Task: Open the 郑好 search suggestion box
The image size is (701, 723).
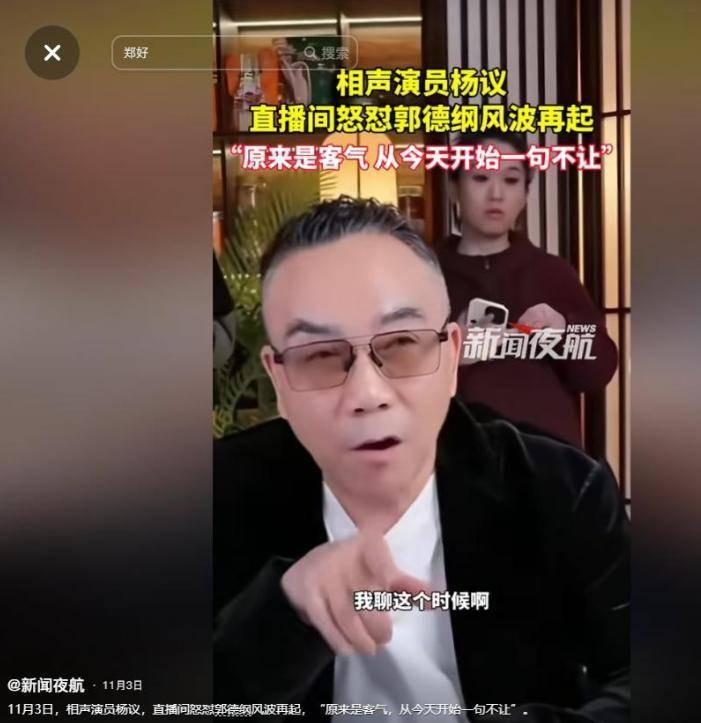Action: [x=200, y=53]
